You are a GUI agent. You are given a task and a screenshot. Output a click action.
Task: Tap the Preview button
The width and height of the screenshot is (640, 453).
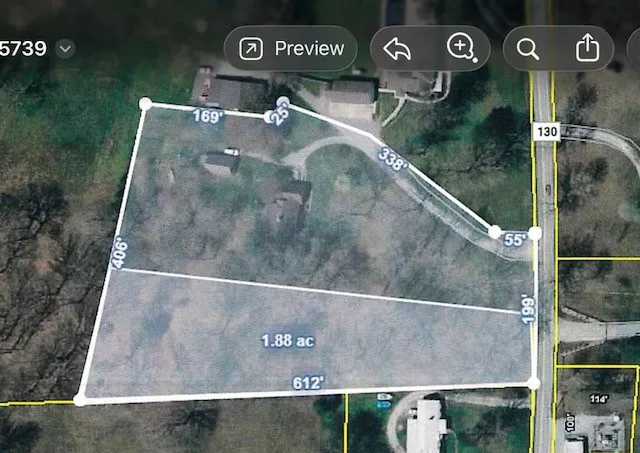coord(291,49)
